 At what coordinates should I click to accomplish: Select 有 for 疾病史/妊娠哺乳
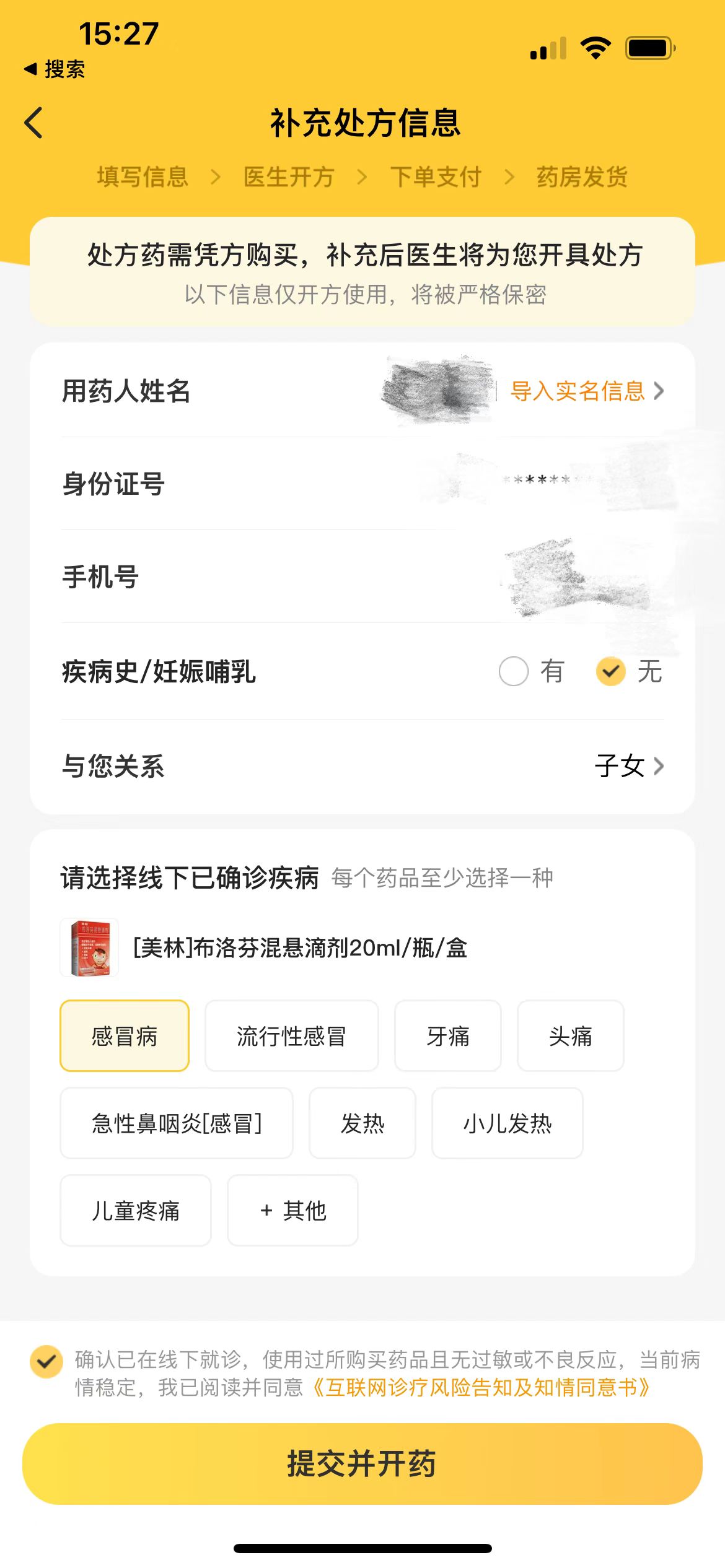514,671
